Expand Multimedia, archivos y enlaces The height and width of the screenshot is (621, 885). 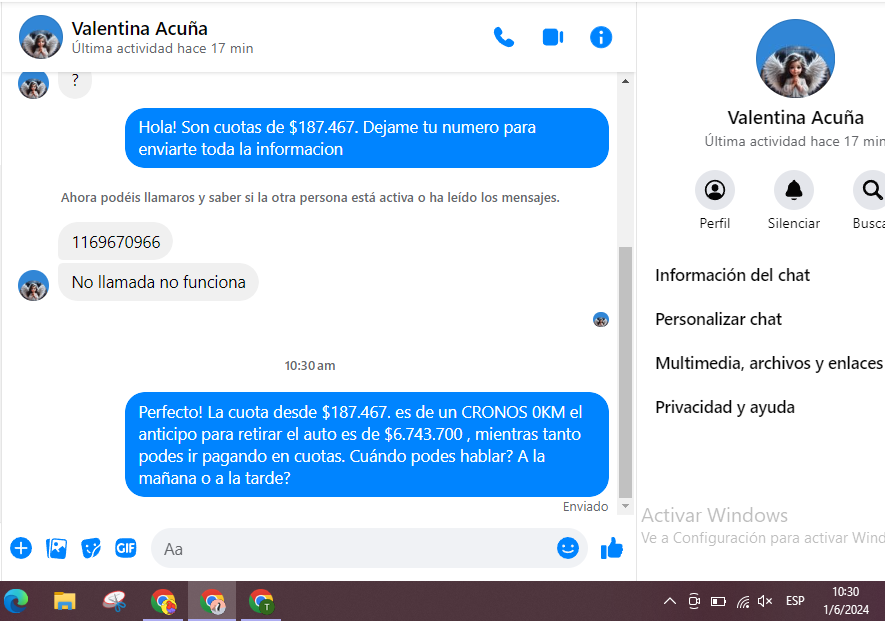[768, 363]
